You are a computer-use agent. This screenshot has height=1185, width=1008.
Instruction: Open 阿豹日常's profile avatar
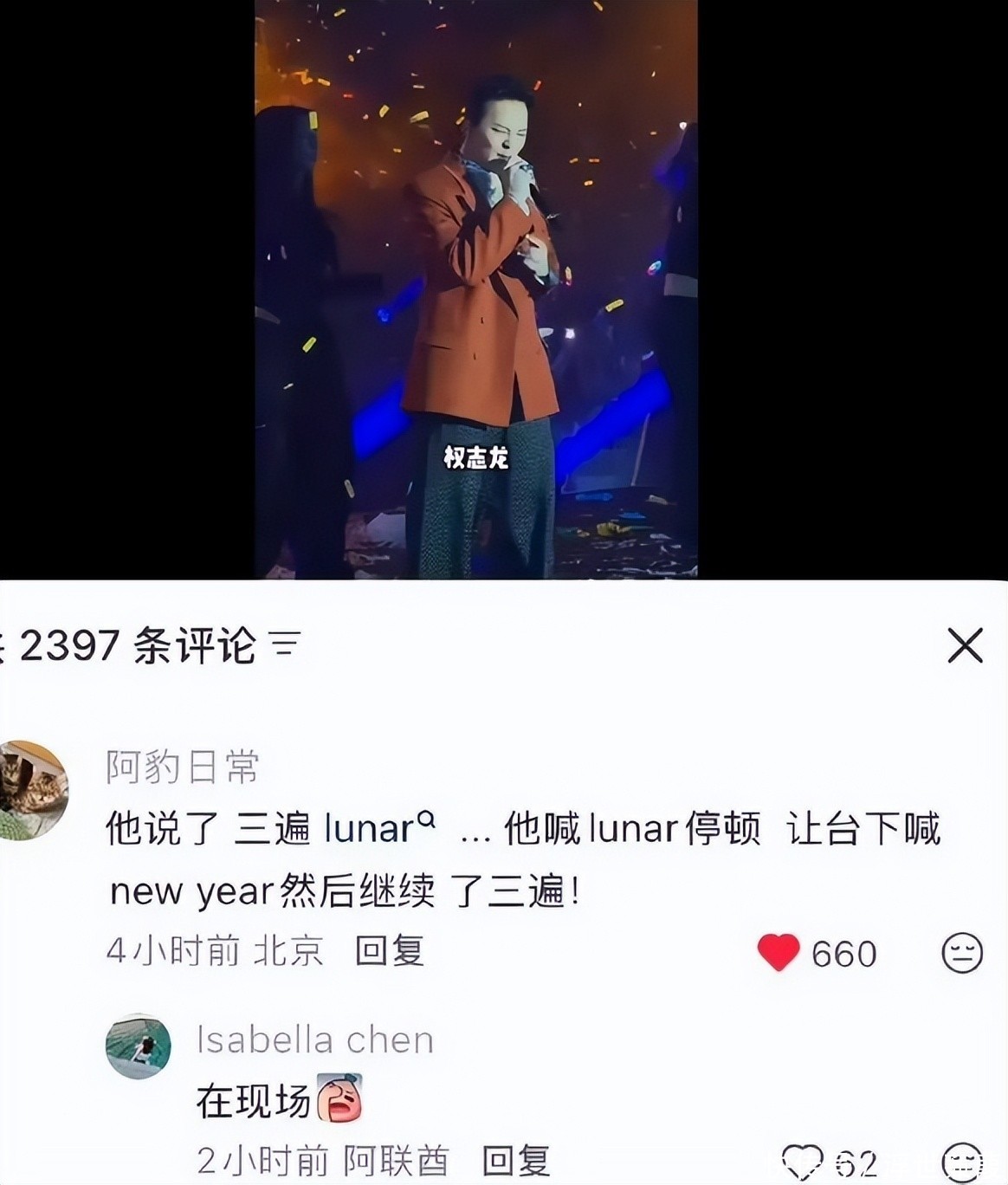33,789
